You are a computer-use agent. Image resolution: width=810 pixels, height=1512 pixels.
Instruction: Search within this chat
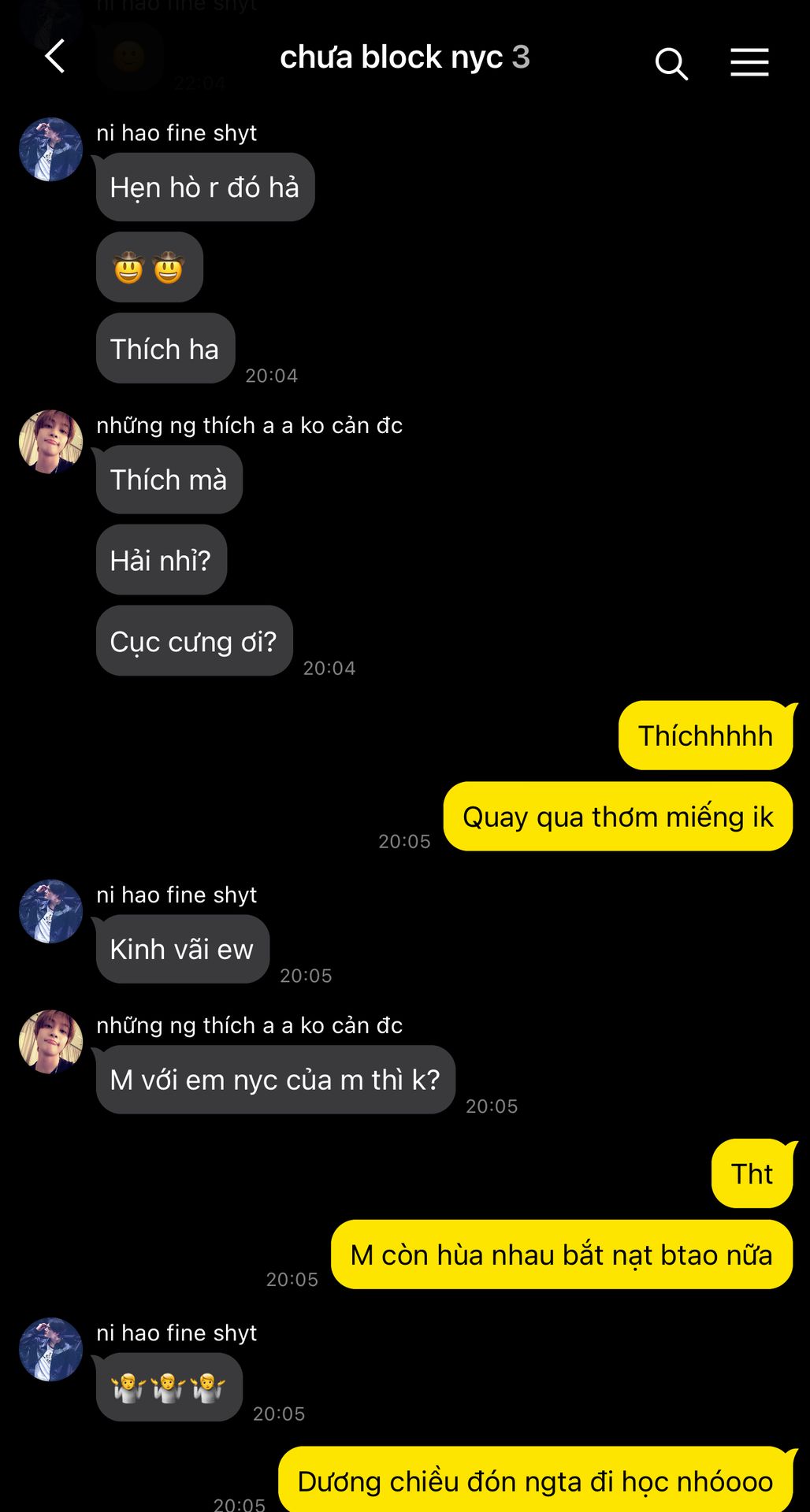pyautogui.click(x=671, y=63)
